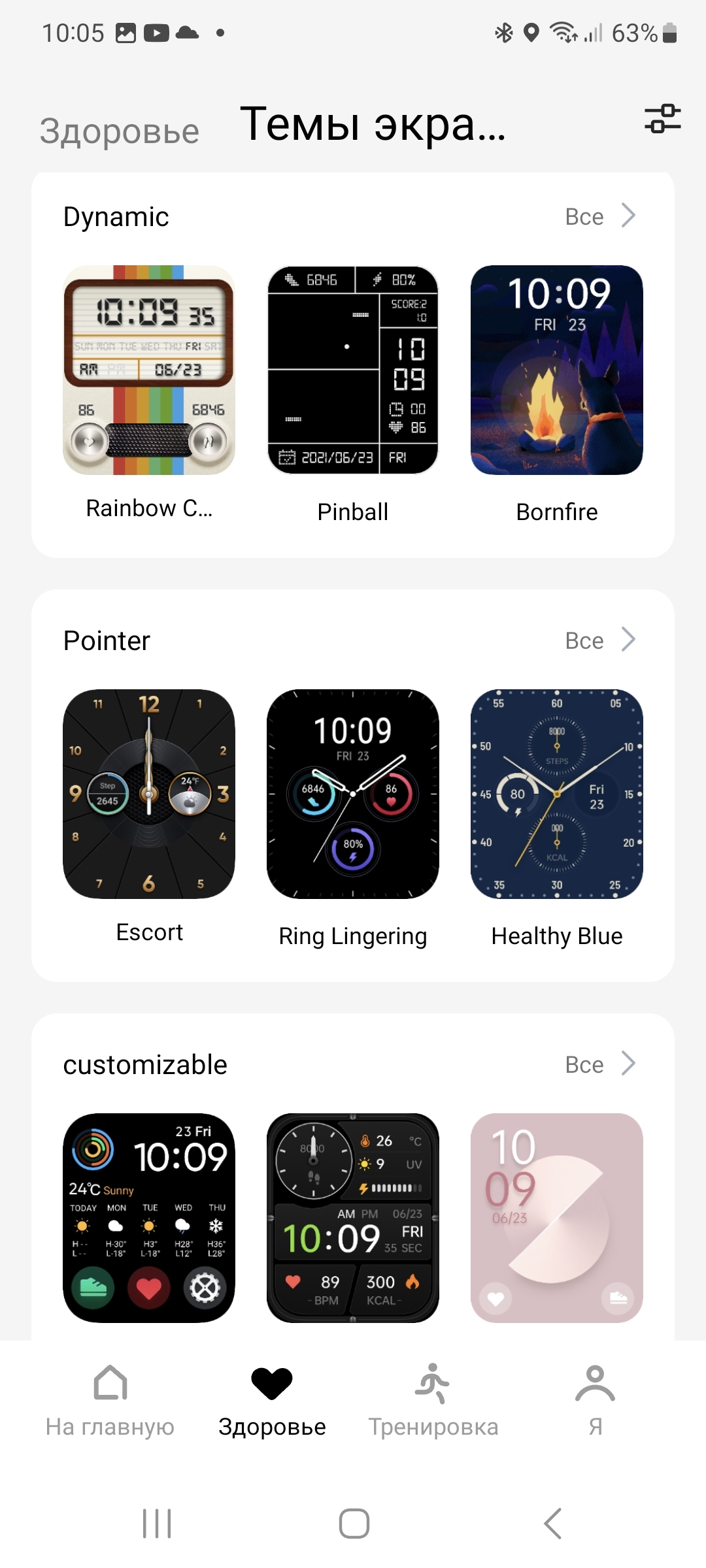Select the Ring Lingering watch face

(353, 794)
